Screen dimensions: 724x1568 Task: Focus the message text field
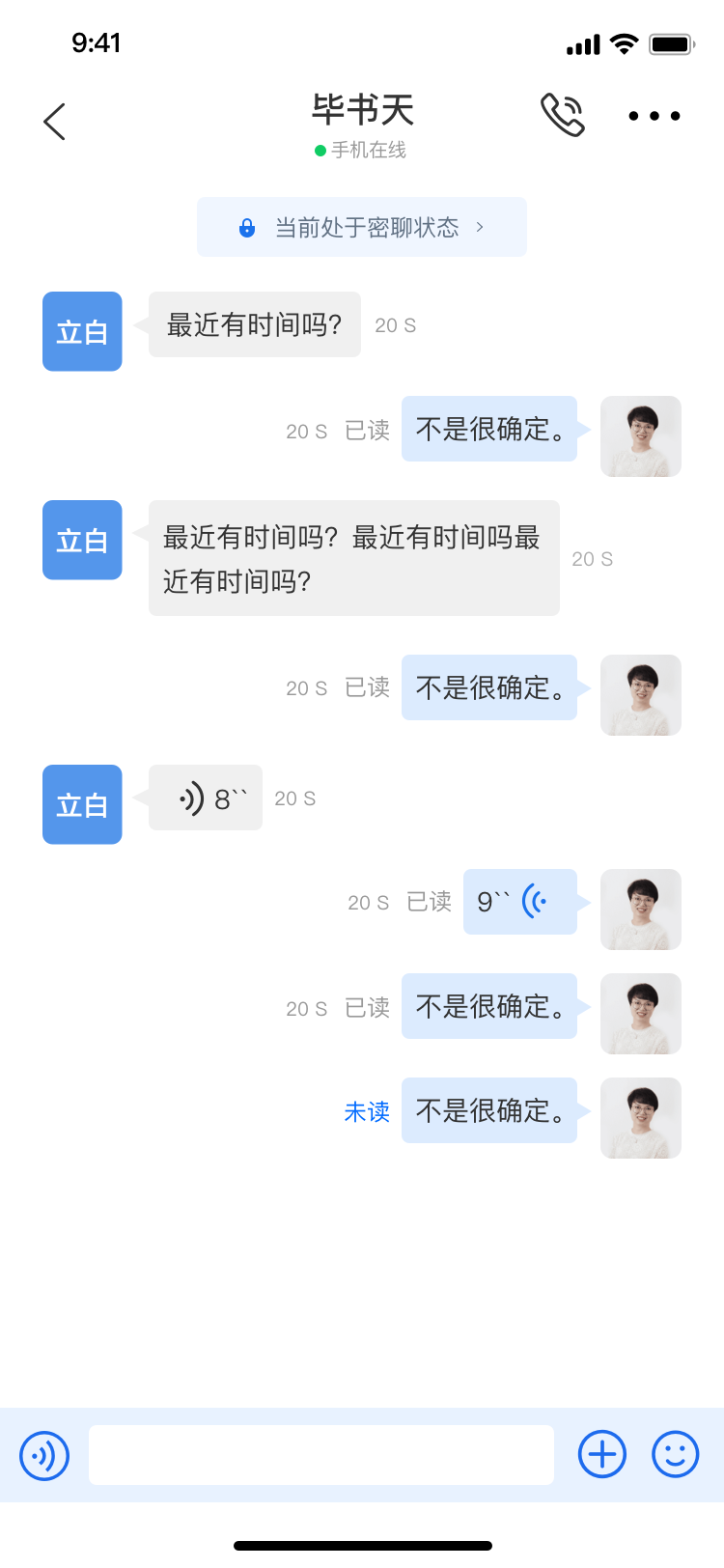tap(321, 1454)
